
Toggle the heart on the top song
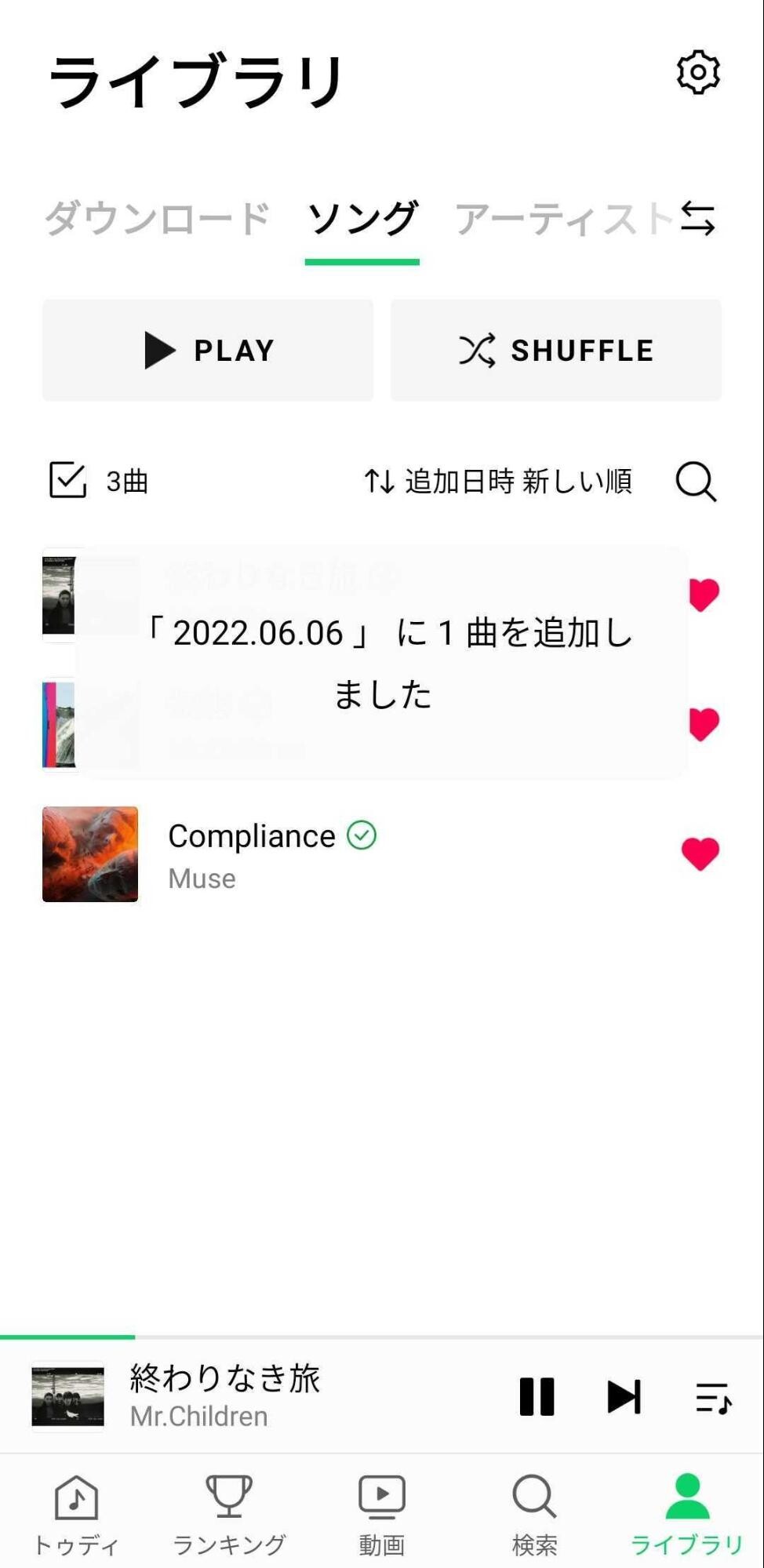tap(704, 594)
